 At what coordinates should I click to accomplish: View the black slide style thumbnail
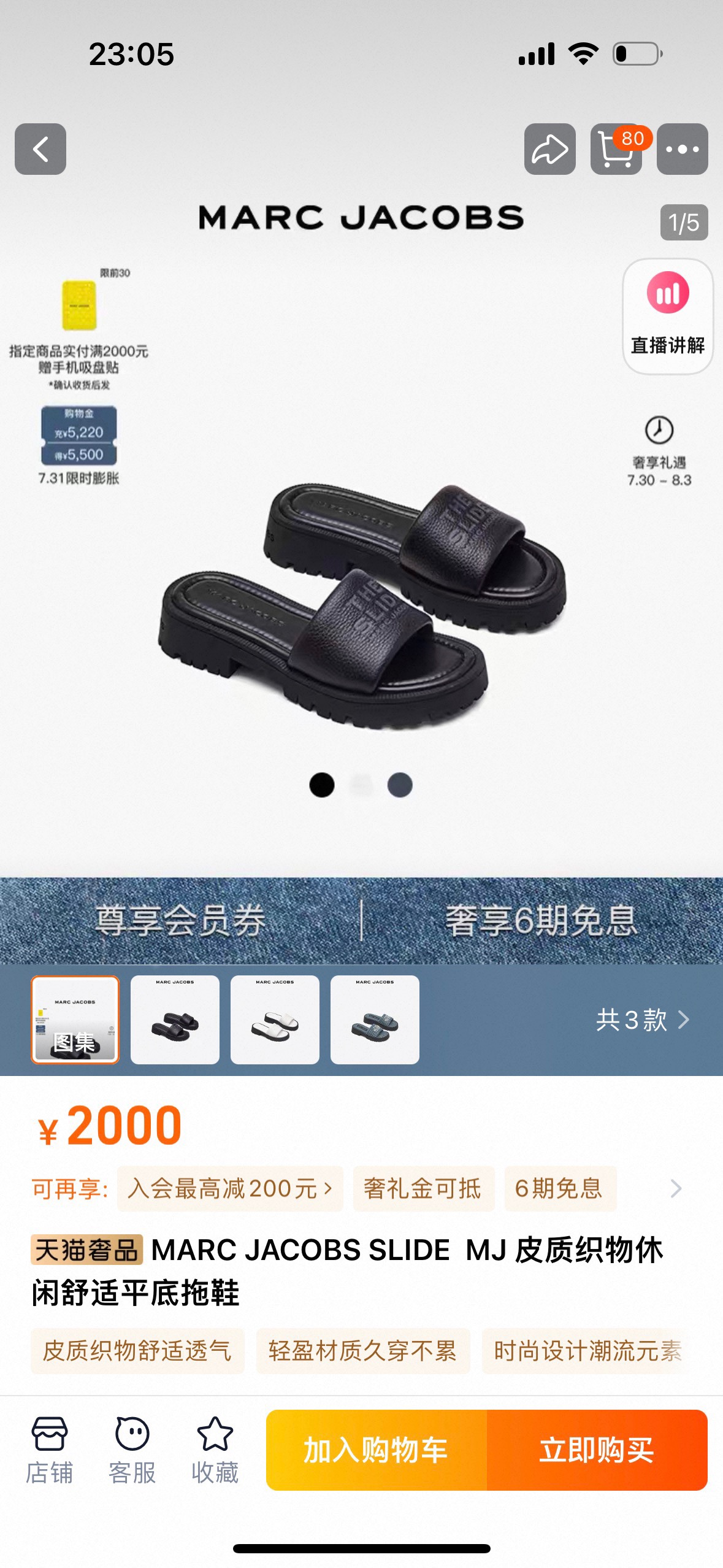tap(175, 1019)
